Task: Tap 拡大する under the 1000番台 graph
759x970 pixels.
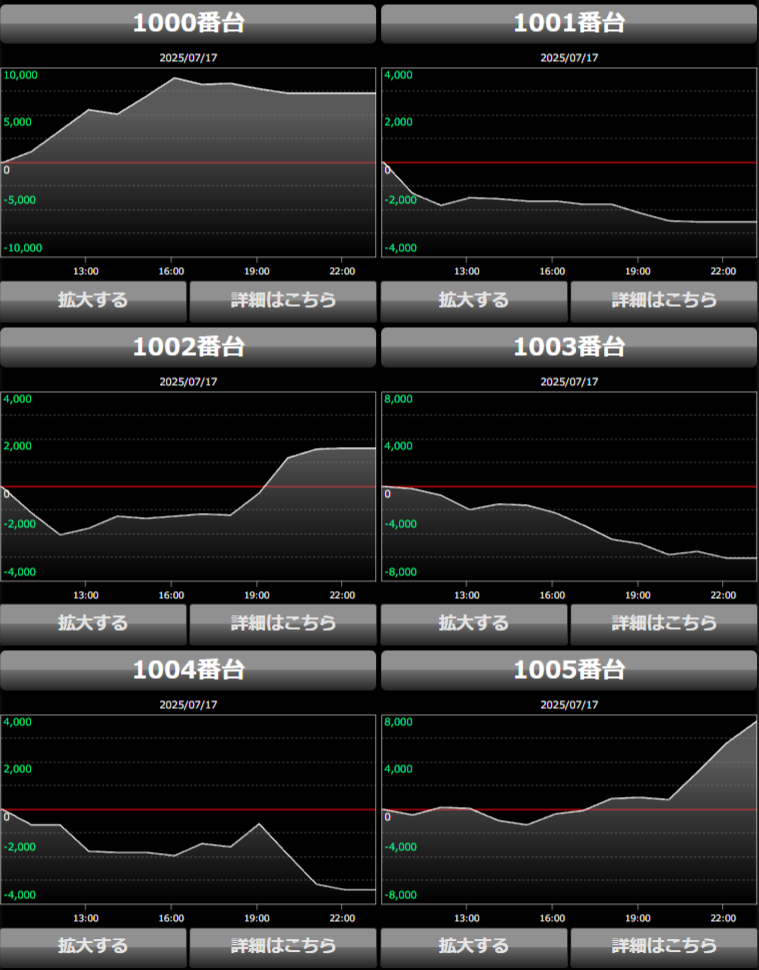Action: pos(93,300)
